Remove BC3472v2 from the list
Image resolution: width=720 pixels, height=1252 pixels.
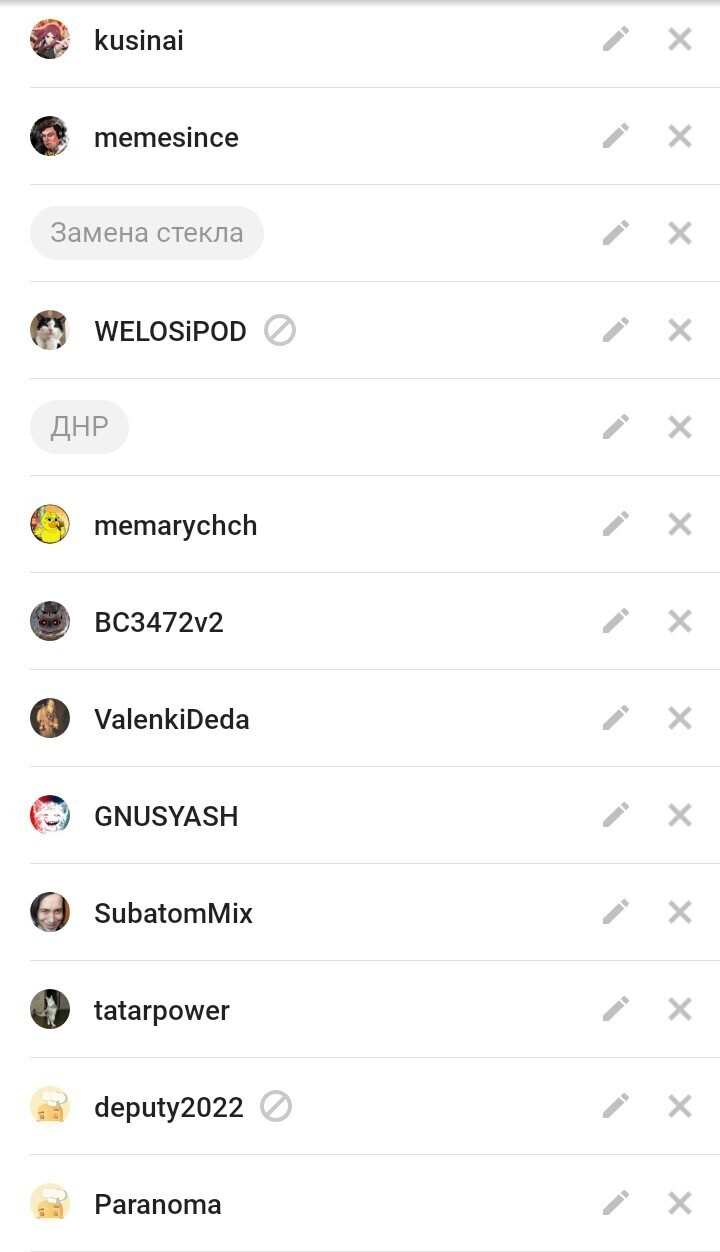coord(680,621)
